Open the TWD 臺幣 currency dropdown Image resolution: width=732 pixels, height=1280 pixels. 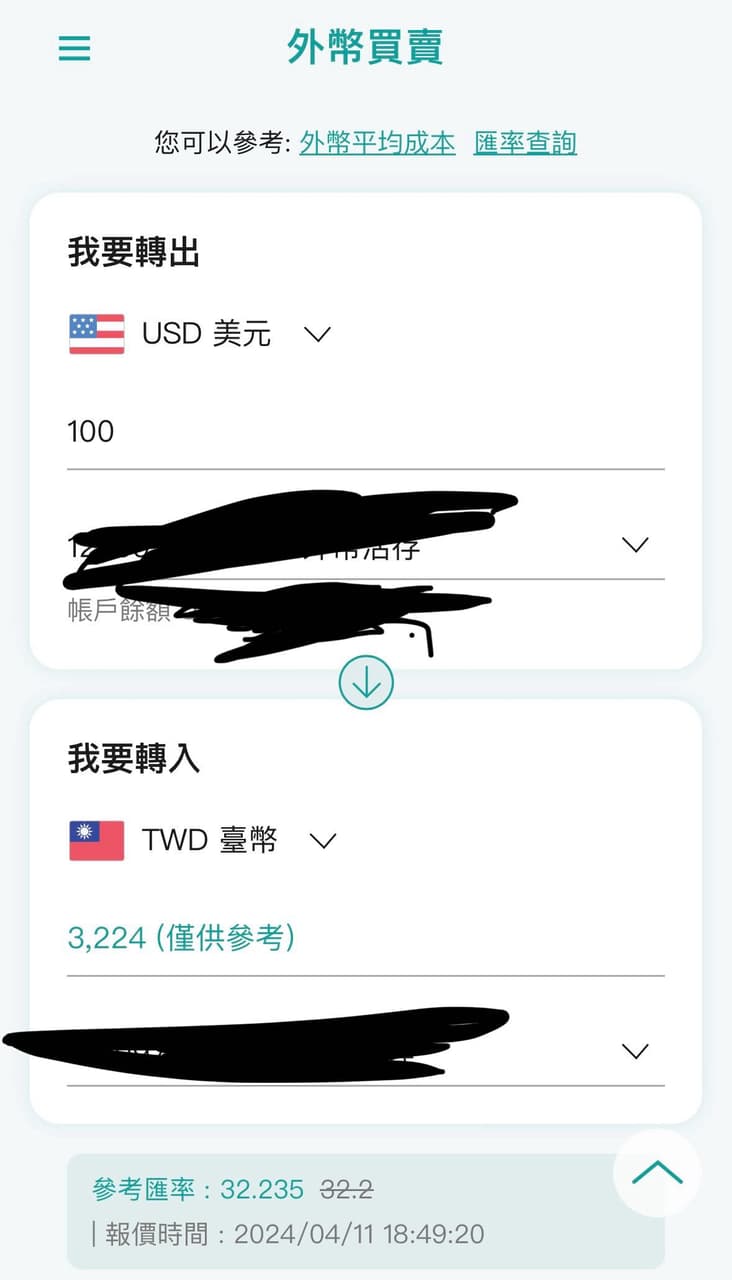click(x=322, y=841)
